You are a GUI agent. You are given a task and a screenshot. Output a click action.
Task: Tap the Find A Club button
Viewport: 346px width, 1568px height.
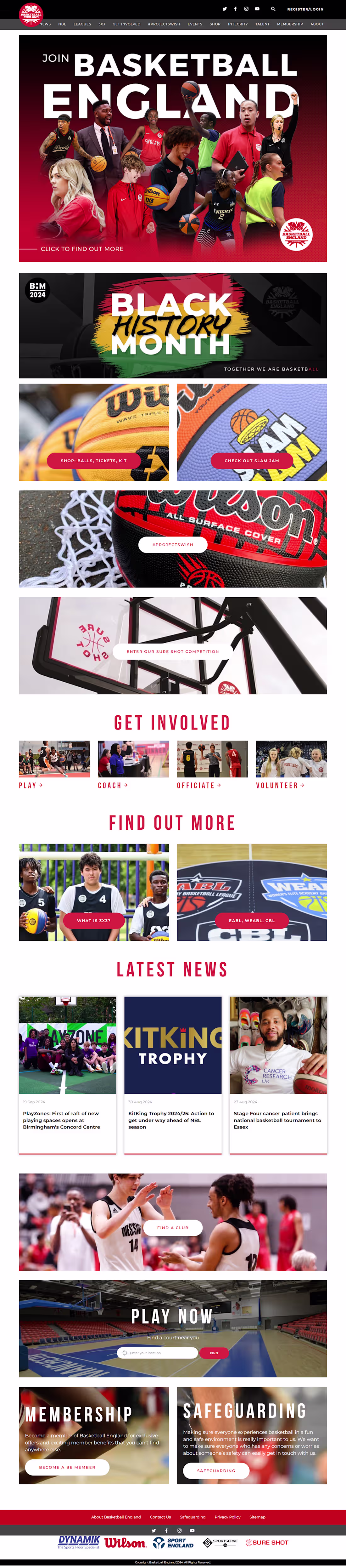click(173, 1228)
